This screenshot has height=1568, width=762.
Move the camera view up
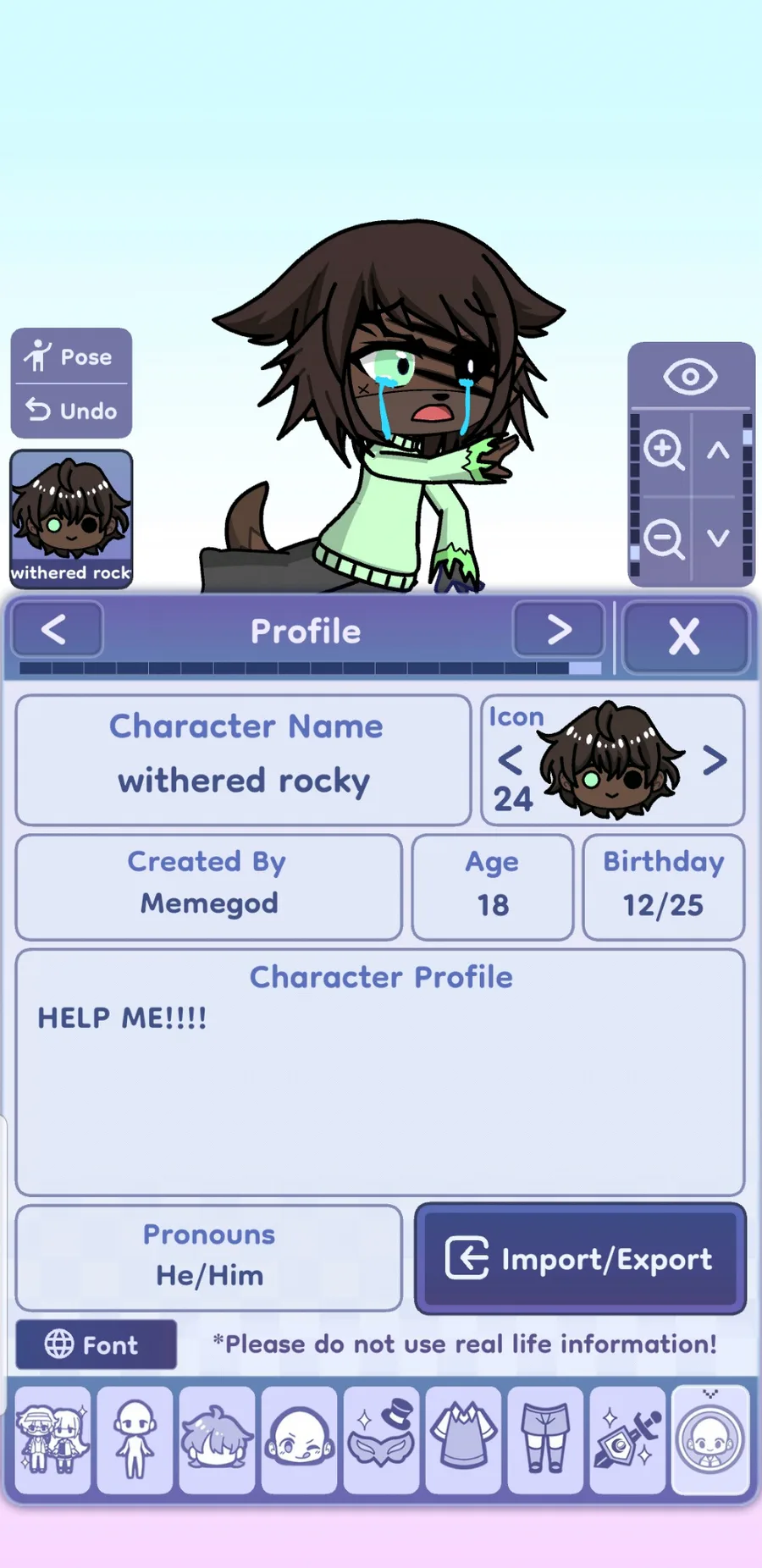coord(718,450)
